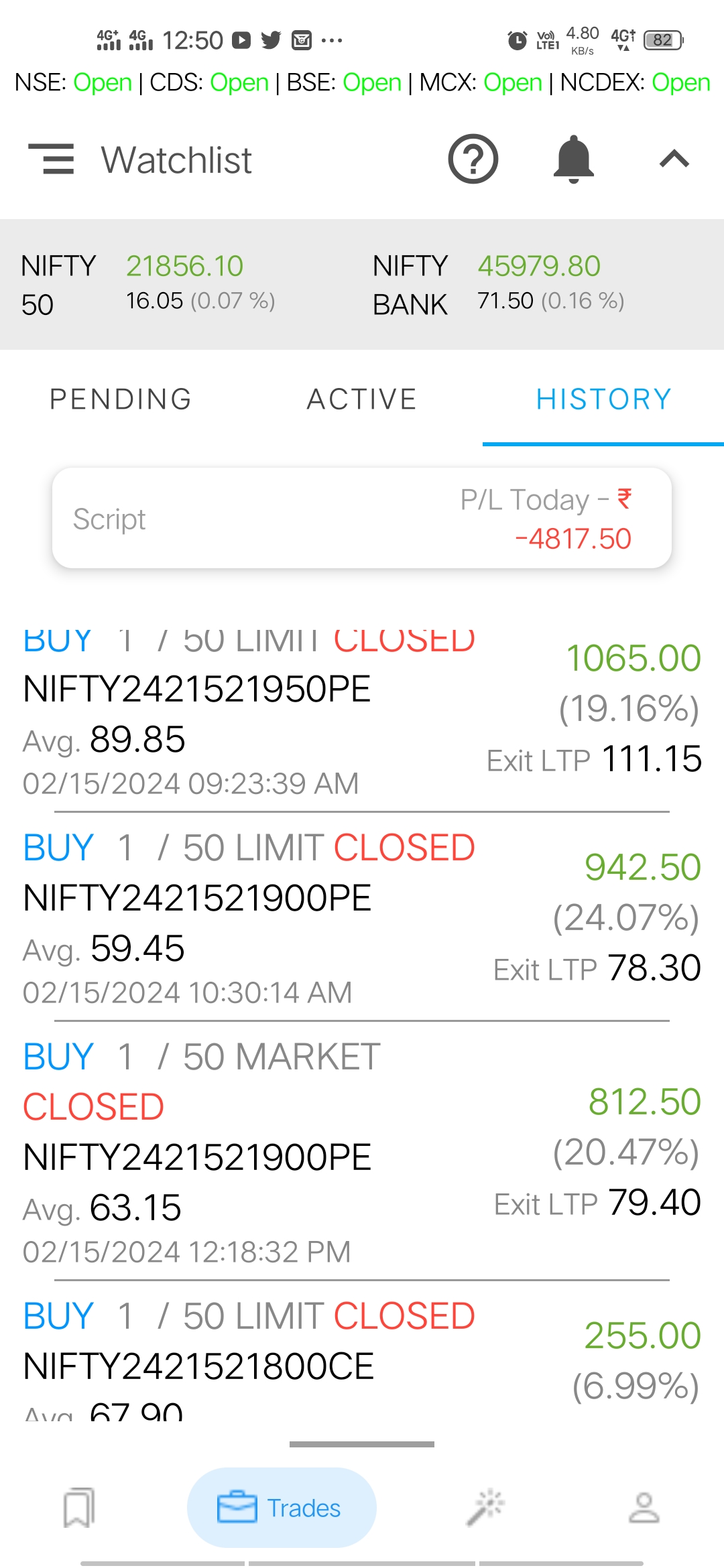
Task: View NIFTY BANK index details
Action: point(499,284)
